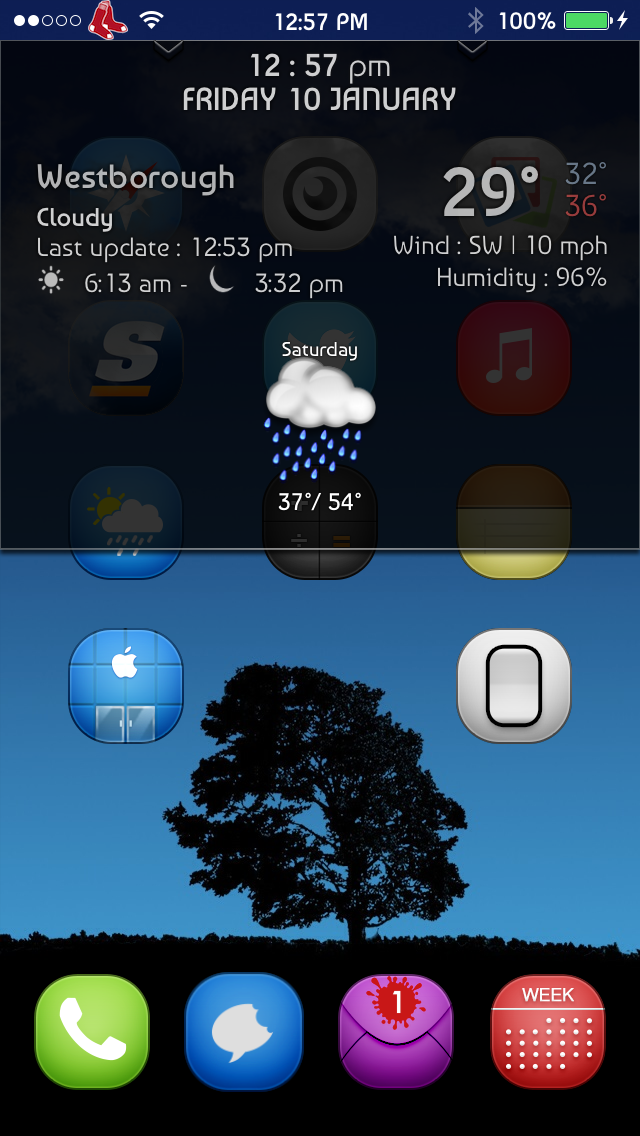Open the Phone app in the dock
This screenshot has width=640, height=1136.
(x=92, y=1031)
